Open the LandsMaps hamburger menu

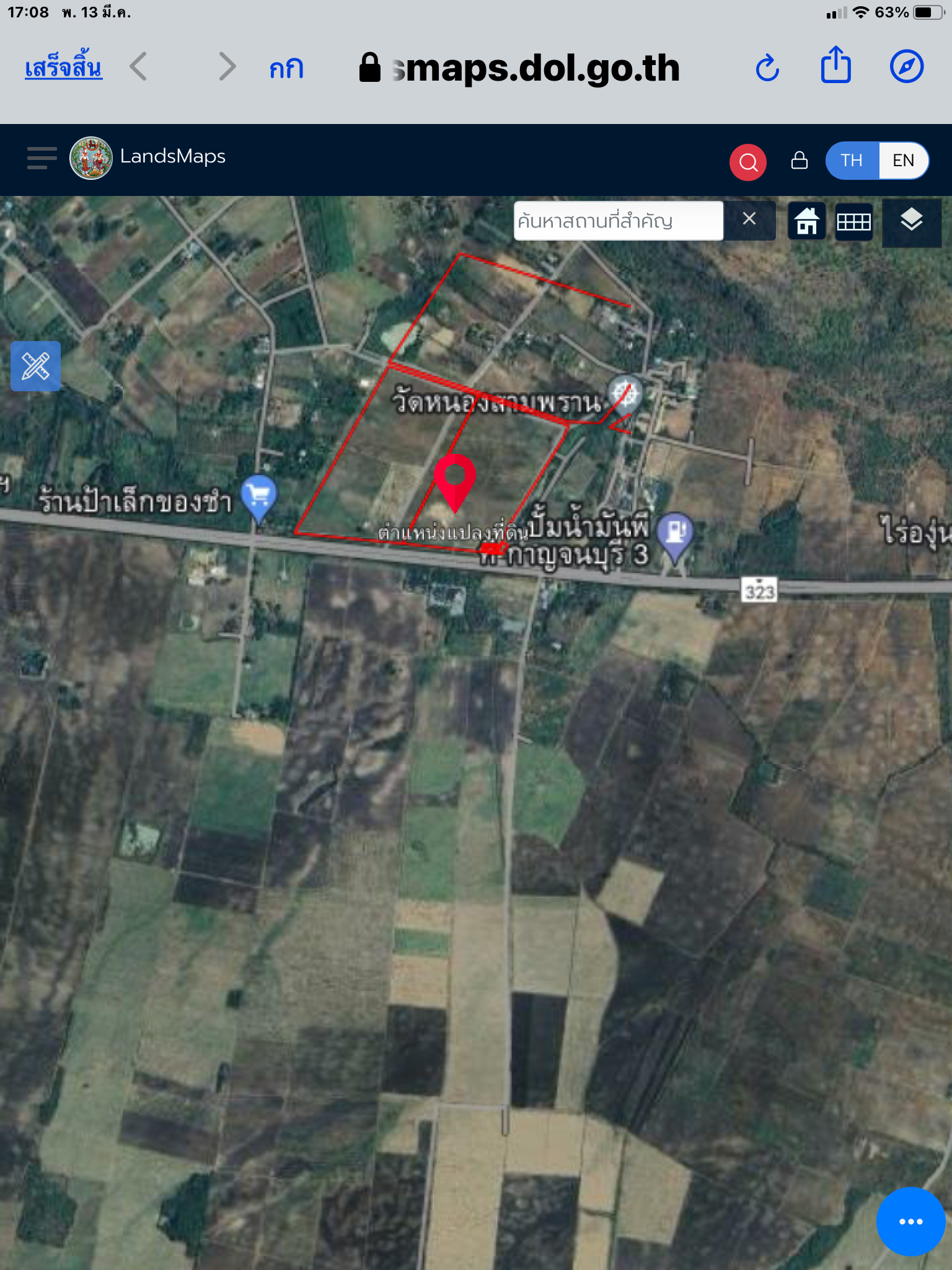click(42, 158)
